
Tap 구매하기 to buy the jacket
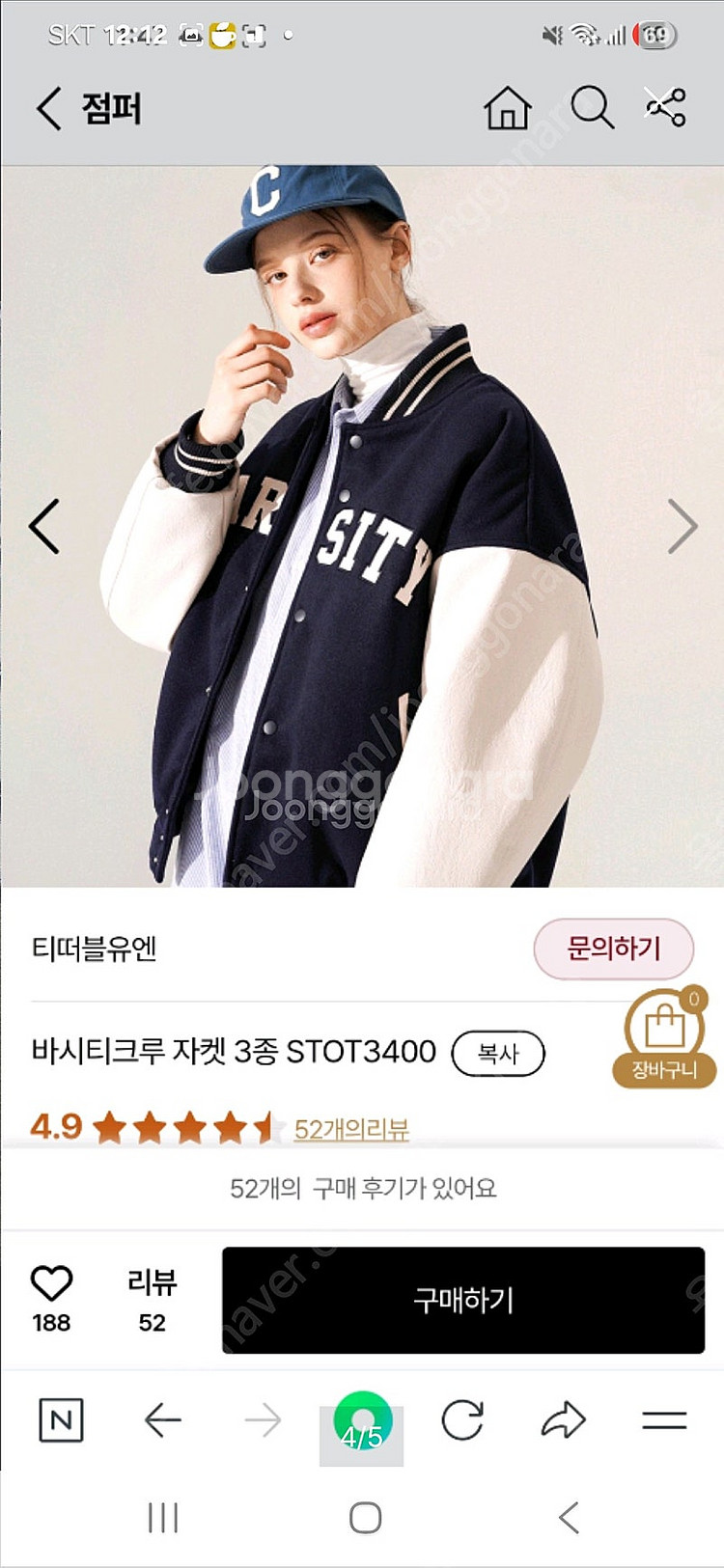(x=463, y=1300)
